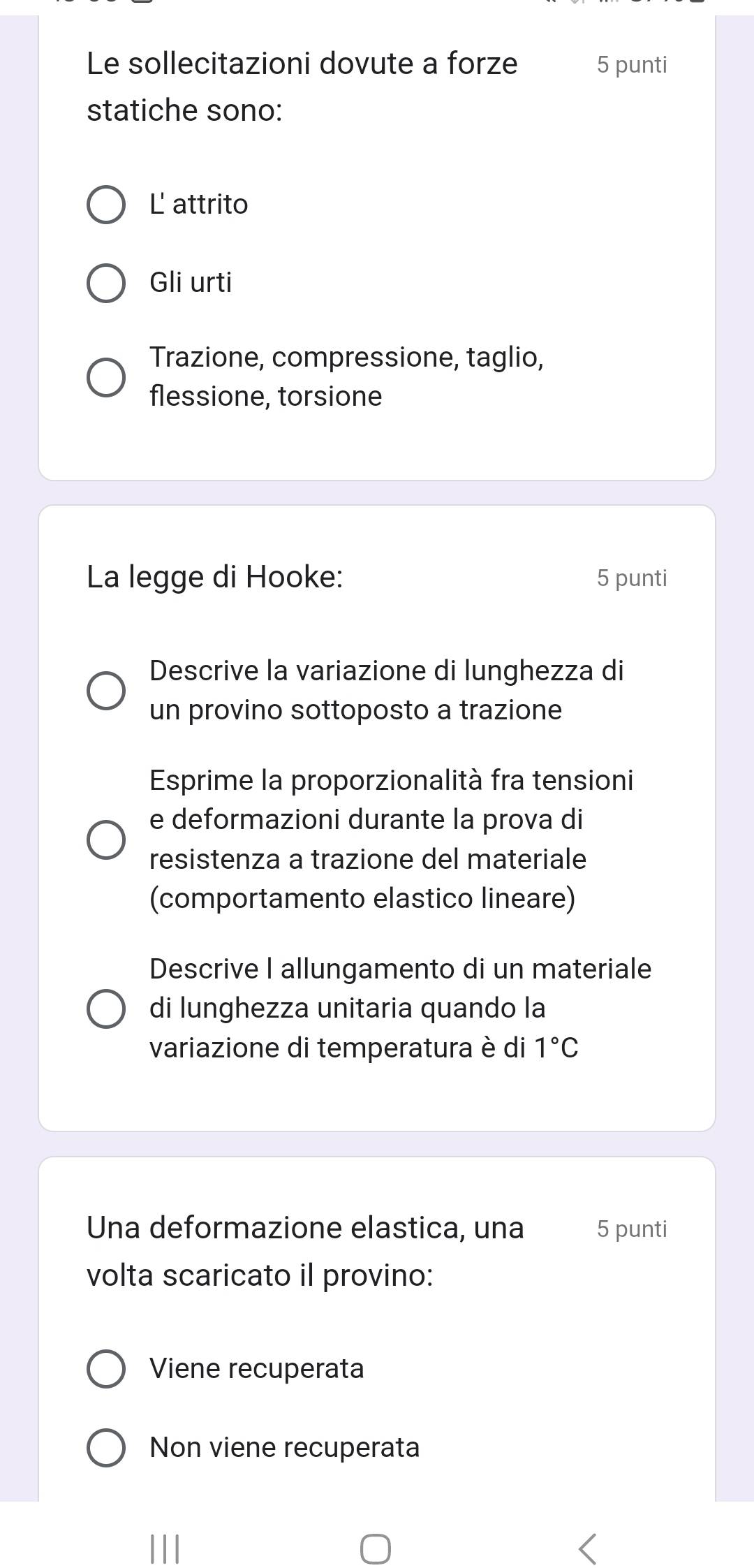Pick the "variazione di temperatura è di 1°C" option
Image resolution: width=754 pixels, height=1568 pixels.
[x=106, y=1009]
